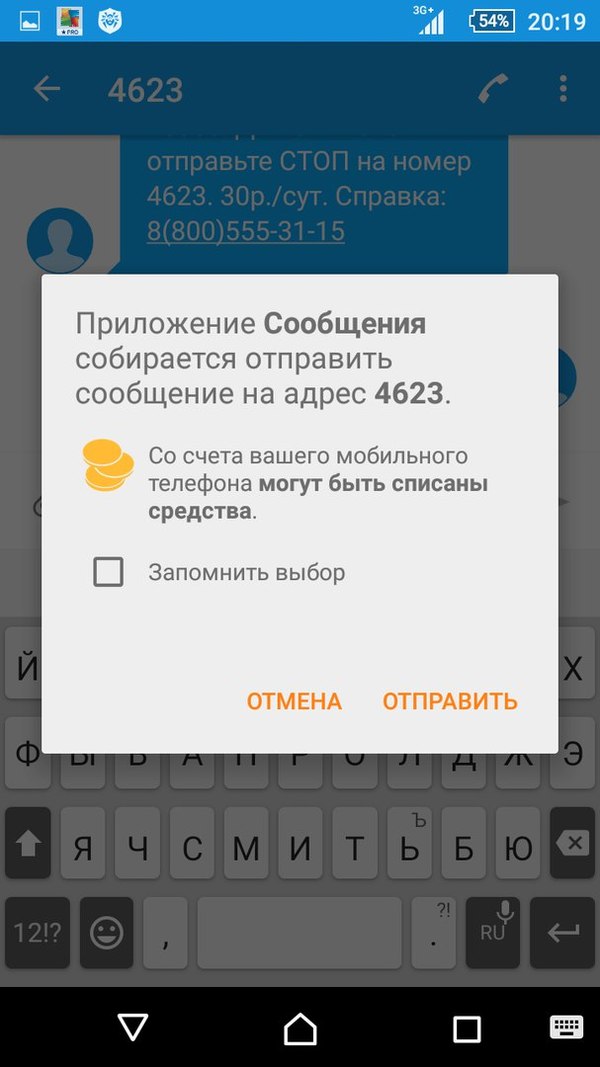
Task: Open the overflow menu
Action: pyautogui.click(x=564, y=90)
